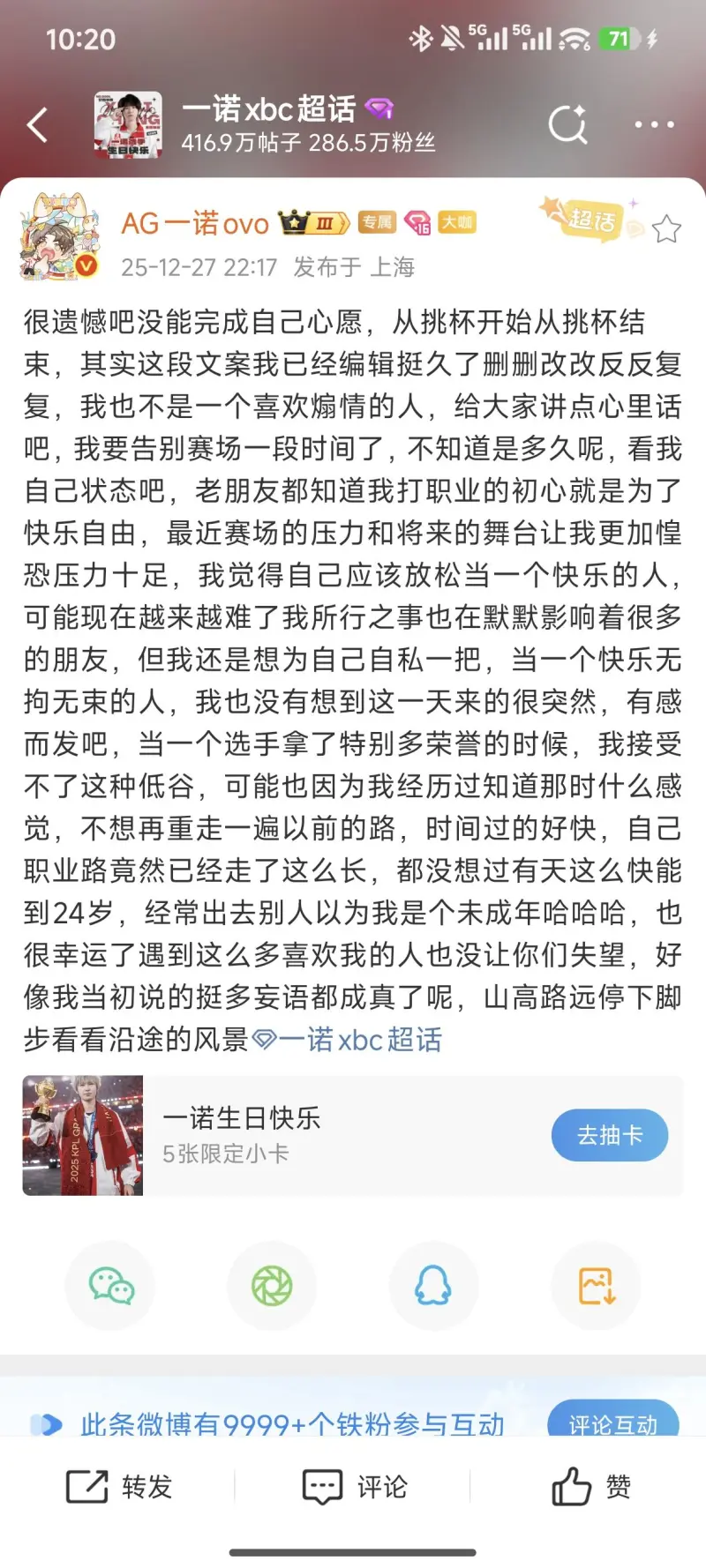Open 评论 to comment
The height and width of the screenshot is (1568, 706).
[354, 1487]
